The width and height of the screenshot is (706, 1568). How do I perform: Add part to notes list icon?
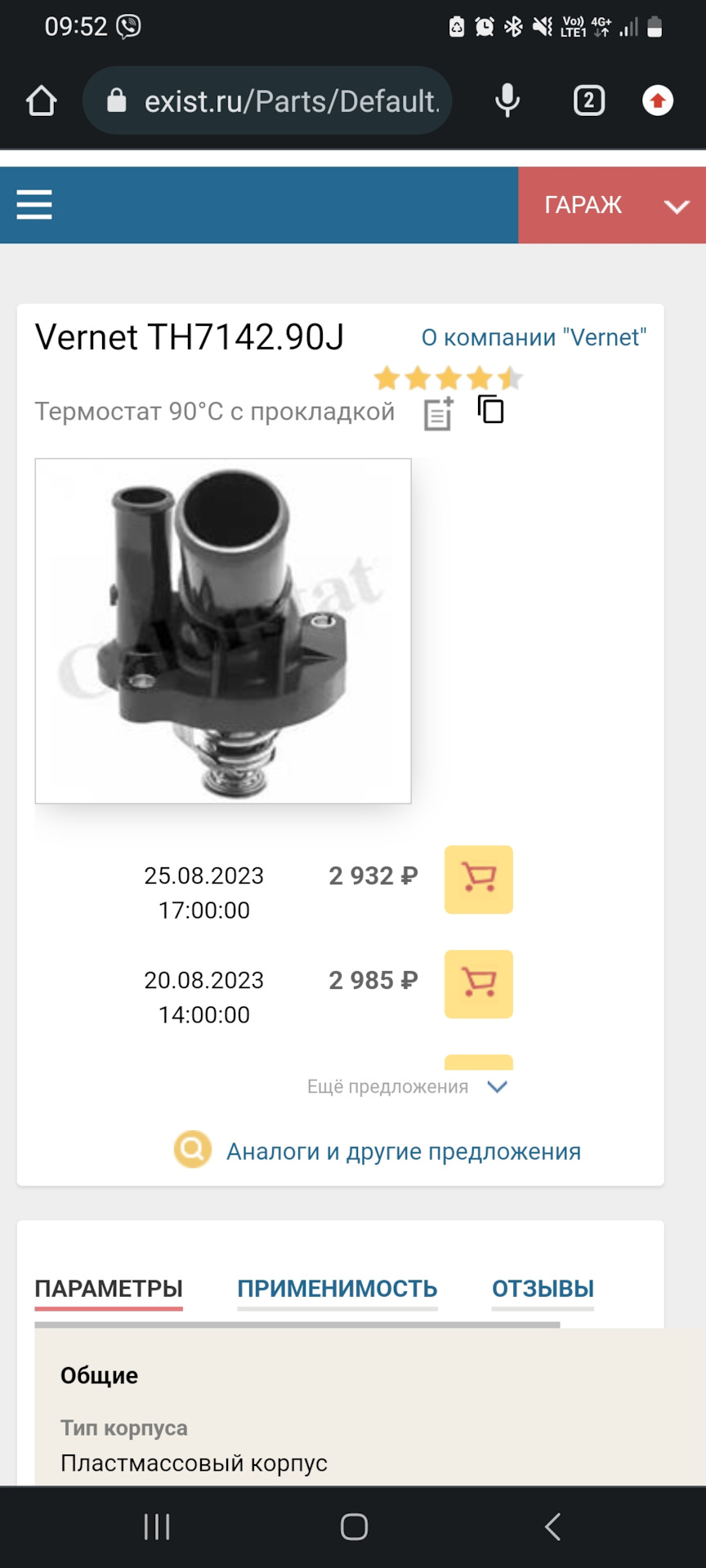click(x=439, y=413)
